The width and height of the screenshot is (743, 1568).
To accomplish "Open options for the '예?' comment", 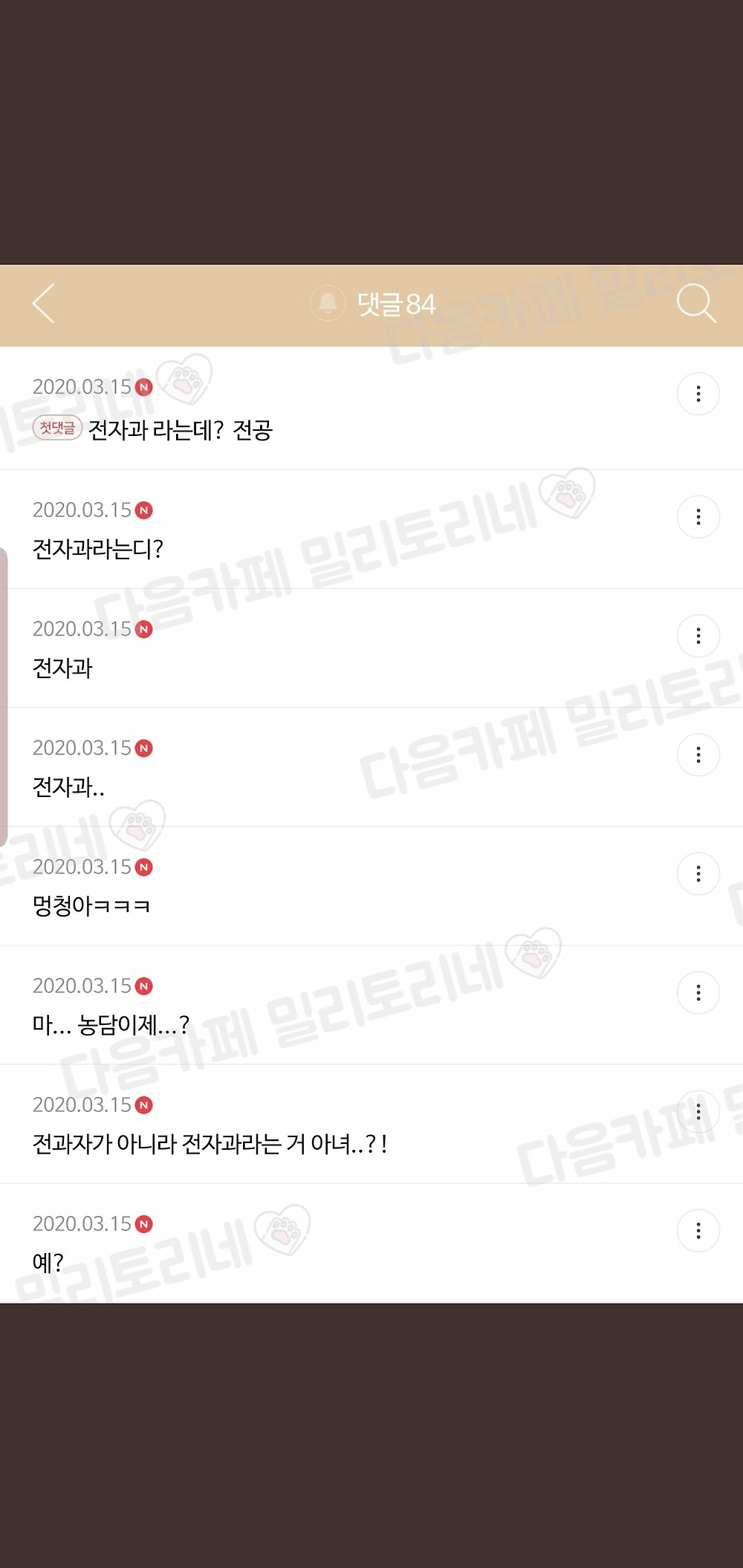I will click(x=698, y=1231).
